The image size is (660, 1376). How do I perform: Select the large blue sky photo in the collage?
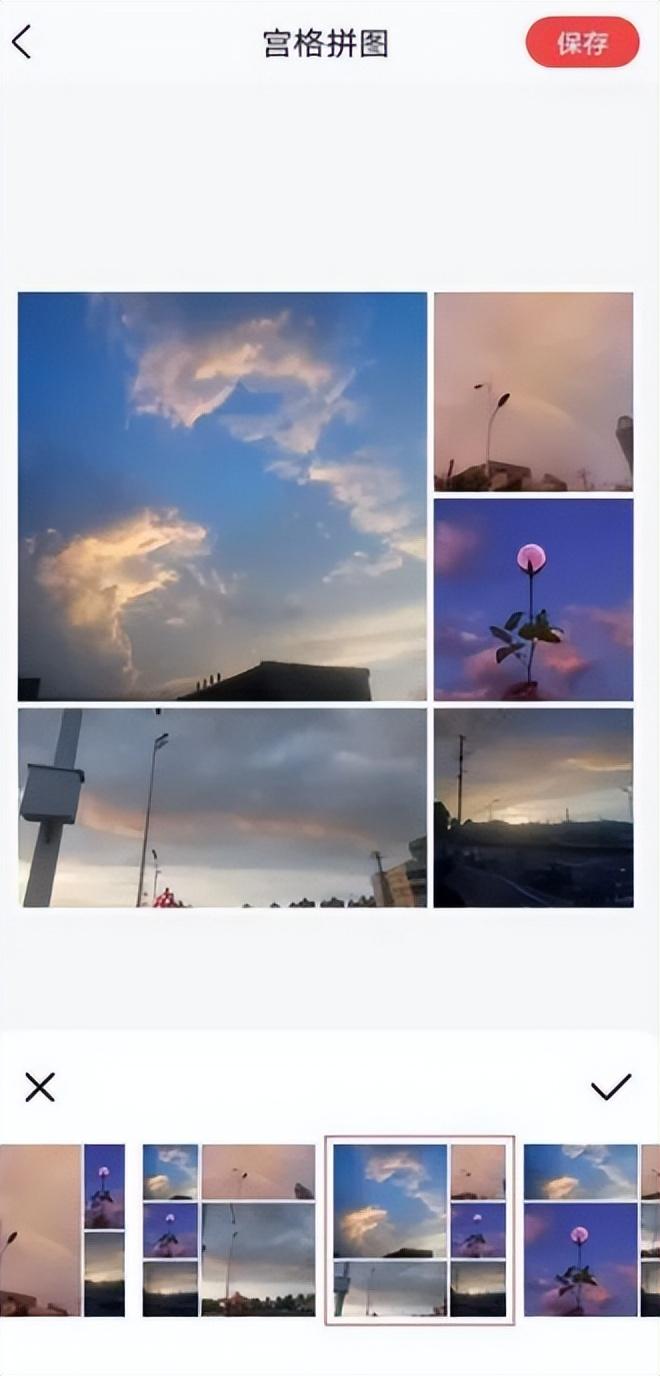[222, 496]
